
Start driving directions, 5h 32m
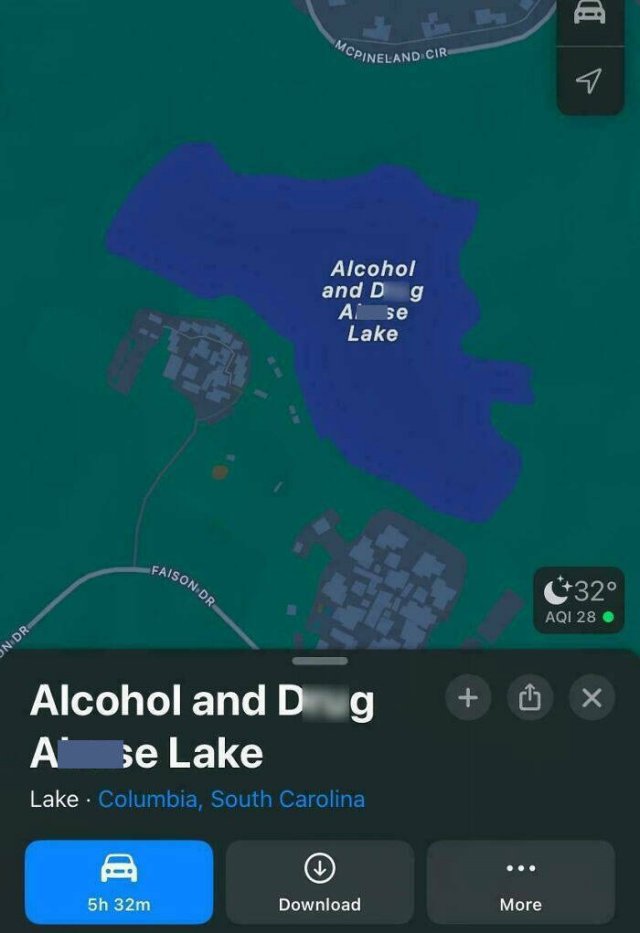(119, 881)
